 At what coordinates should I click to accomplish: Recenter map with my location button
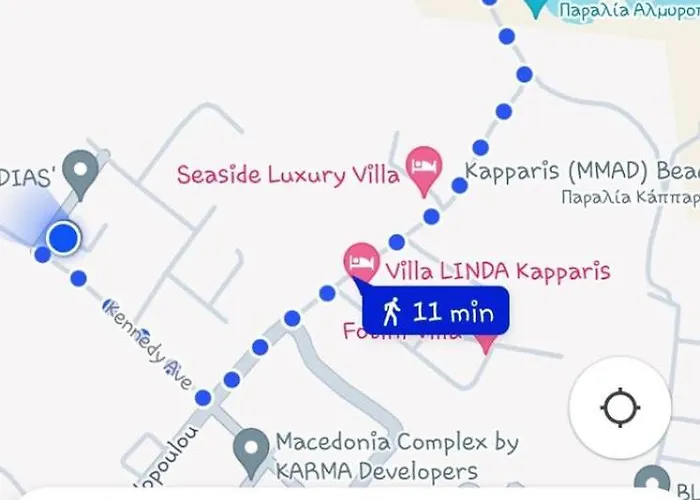coord(619,408)
